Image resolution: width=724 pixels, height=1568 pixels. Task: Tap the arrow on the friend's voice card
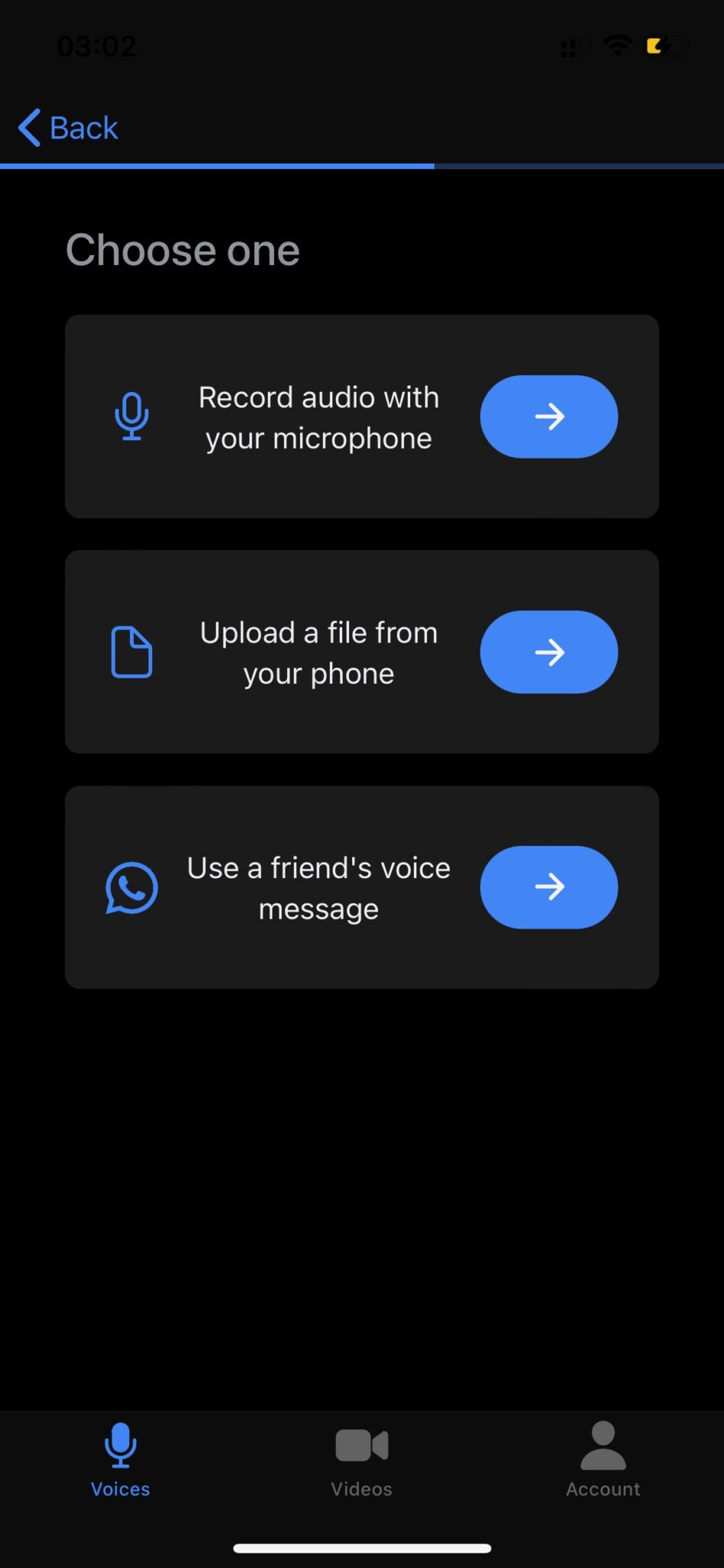(548, 887)
